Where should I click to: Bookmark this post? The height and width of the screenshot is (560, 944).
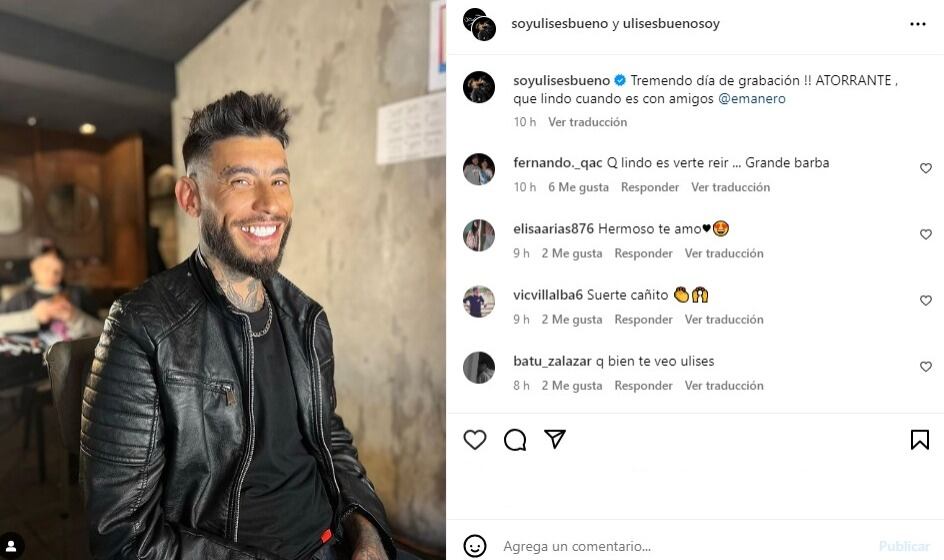tap(919, 440)
